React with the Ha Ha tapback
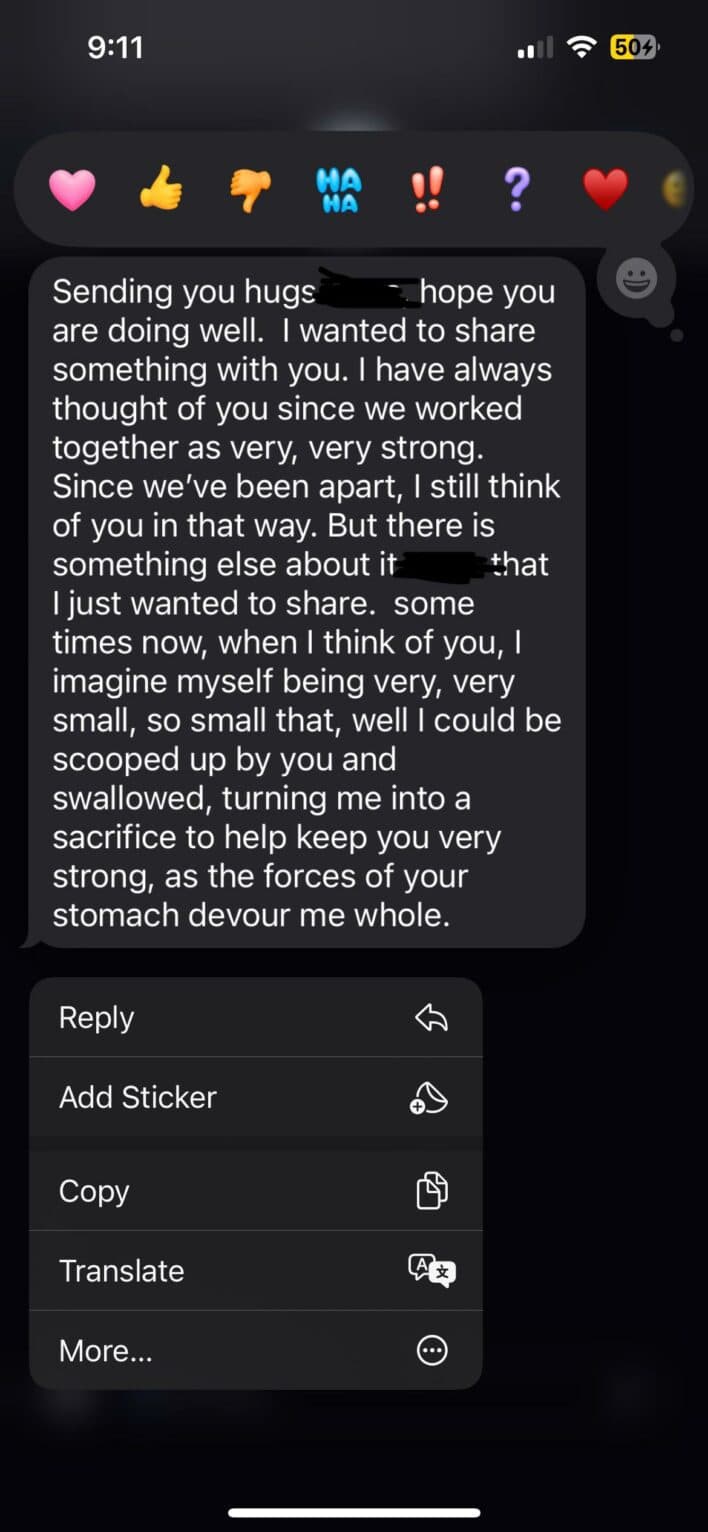 339,189
